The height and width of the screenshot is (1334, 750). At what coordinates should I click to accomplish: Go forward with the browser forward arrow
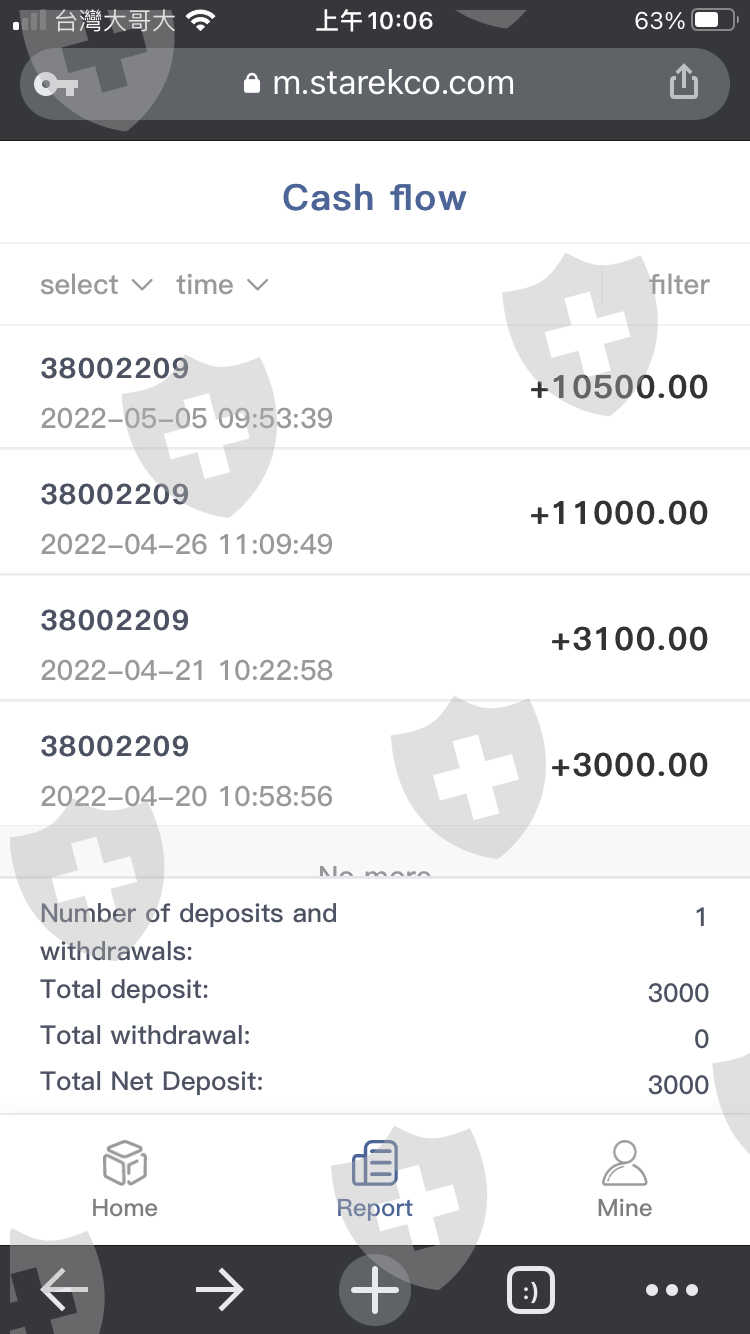tap(219, 1291)
